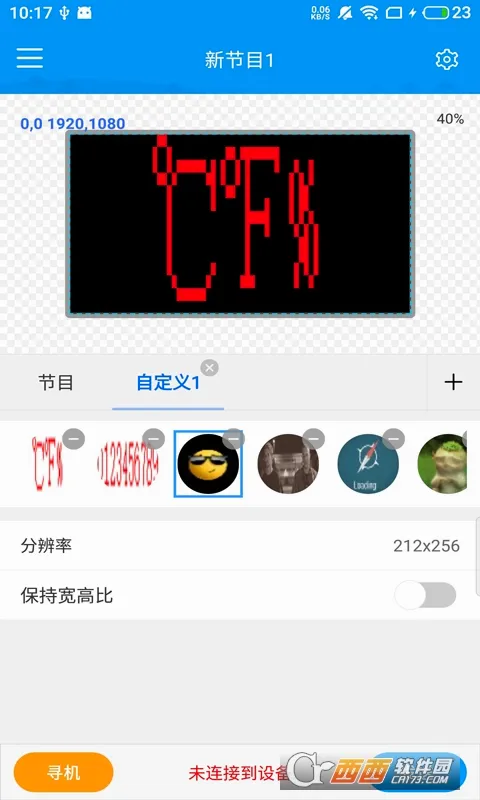Image resolution: width=480 pixels, height=800 pixels.
Task: Choose the sunglasses emoji thumbnail
Action: [208, 464]
